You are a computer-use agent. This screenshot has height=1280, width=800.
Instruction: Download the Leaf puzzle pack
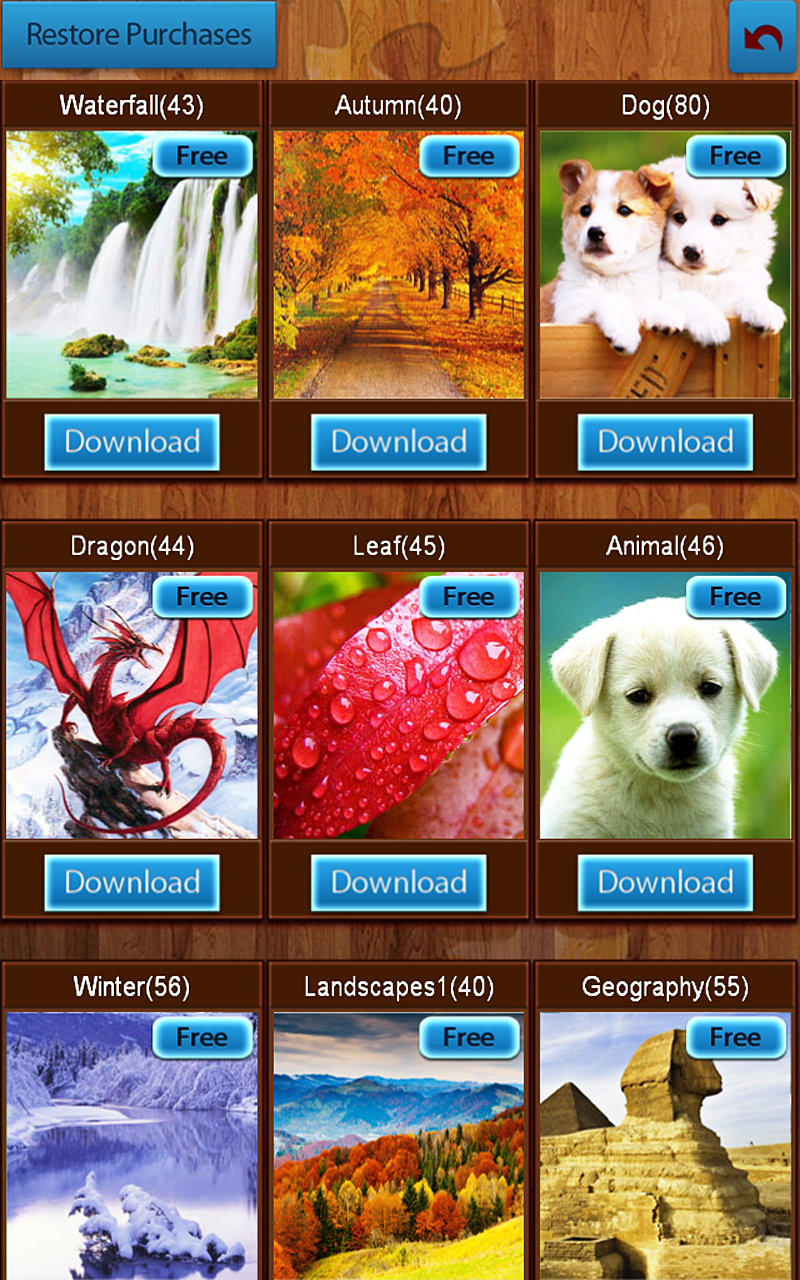(398, 883)
